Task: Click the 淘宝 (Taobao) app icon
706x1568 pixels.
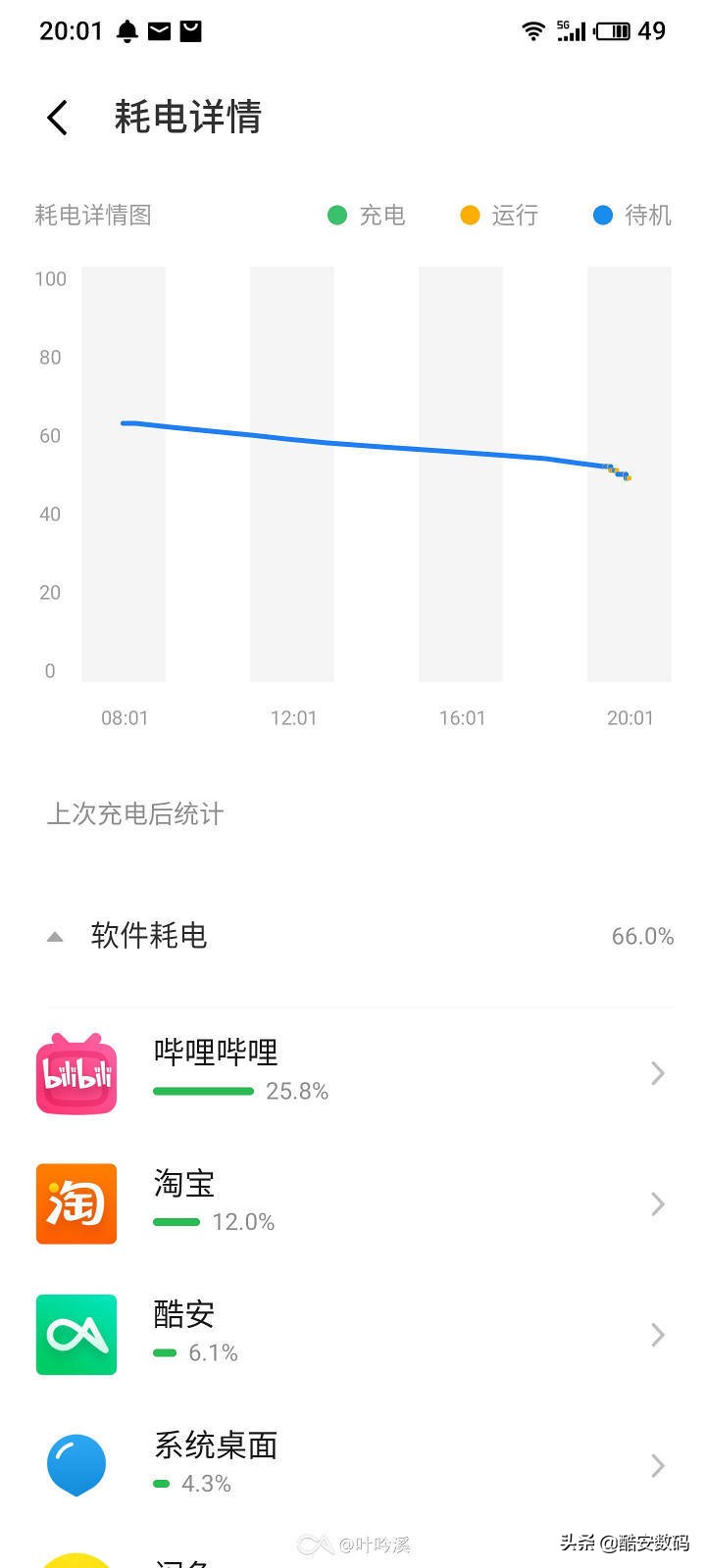Action: 76,1204
